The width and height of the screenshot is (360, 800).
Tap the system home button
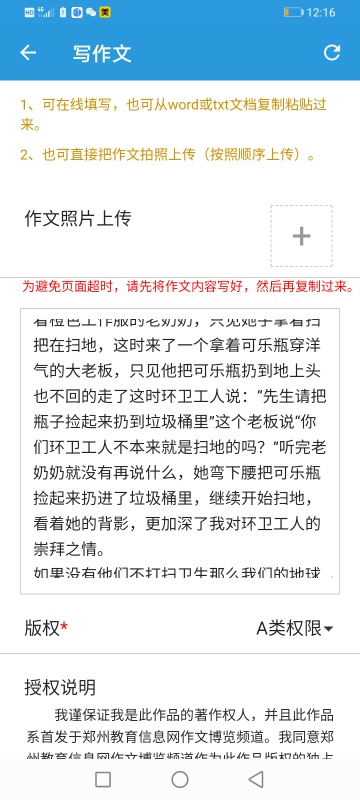(x=180, y=779)
